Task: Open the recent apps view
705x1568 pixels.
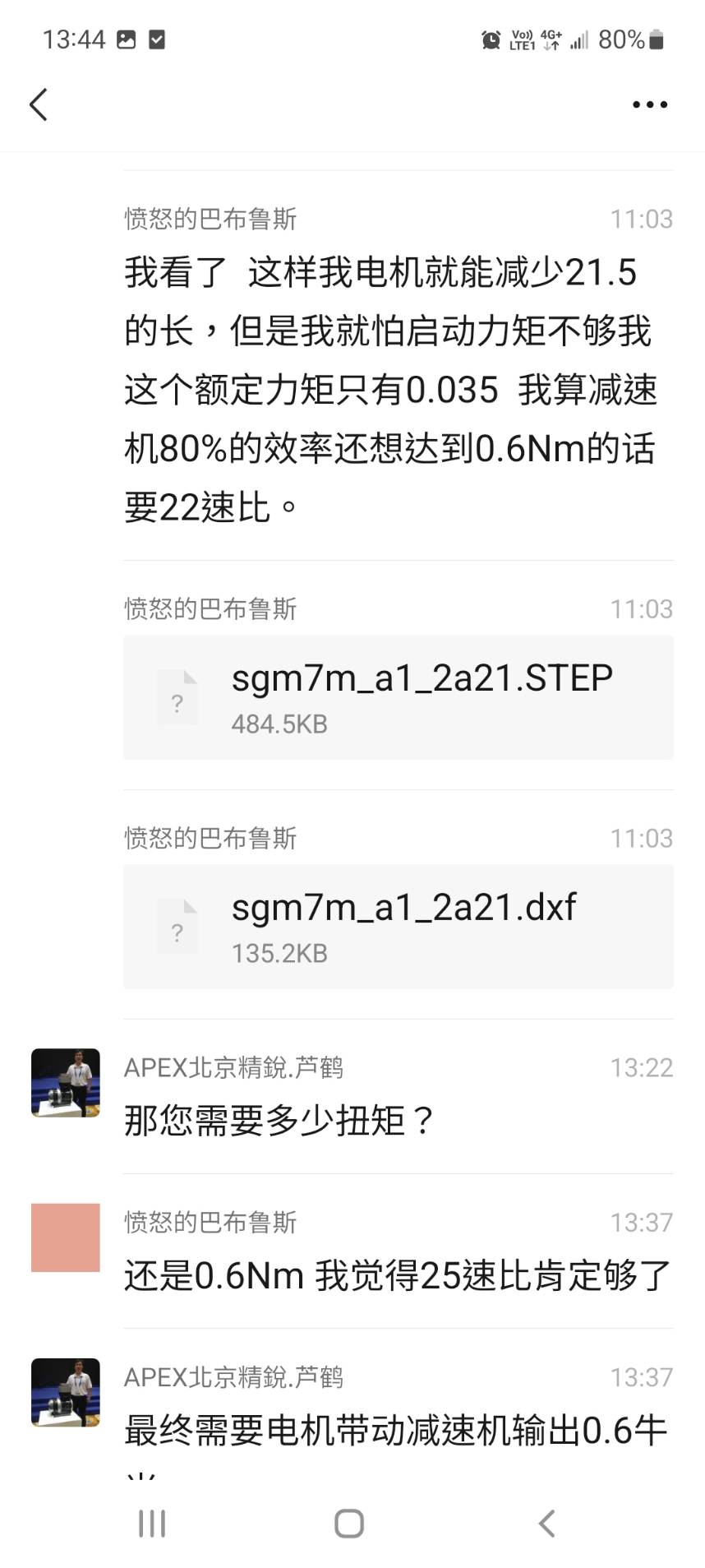Action: (x=152, y=1523)
